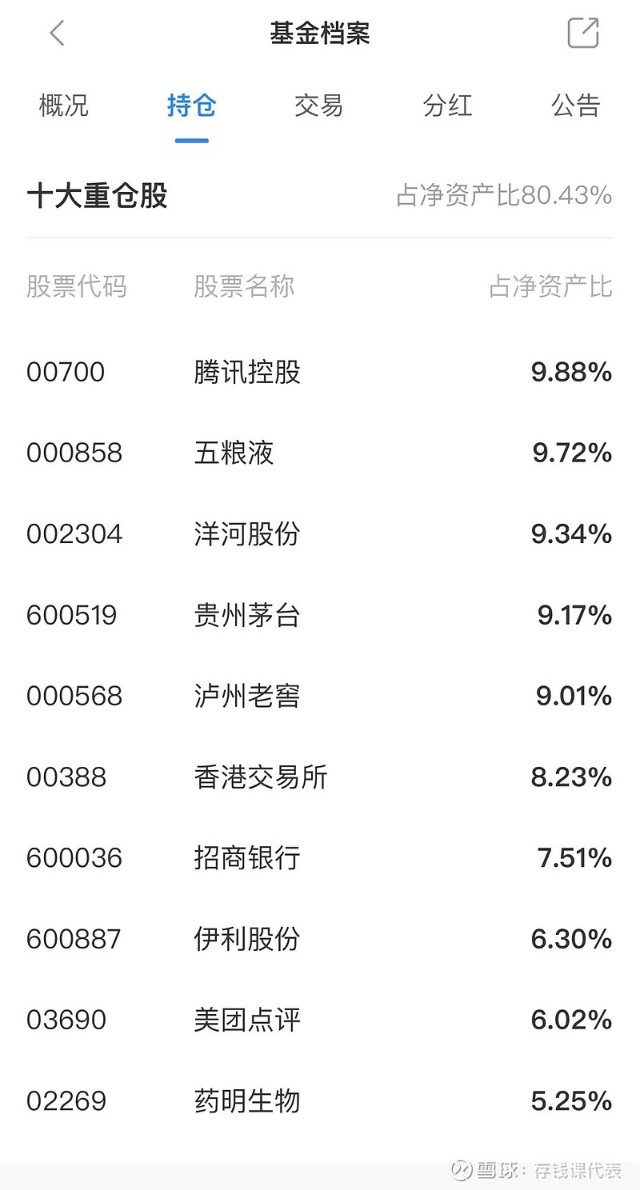Open the 腾讯控股 stock row

coord(248,373)
